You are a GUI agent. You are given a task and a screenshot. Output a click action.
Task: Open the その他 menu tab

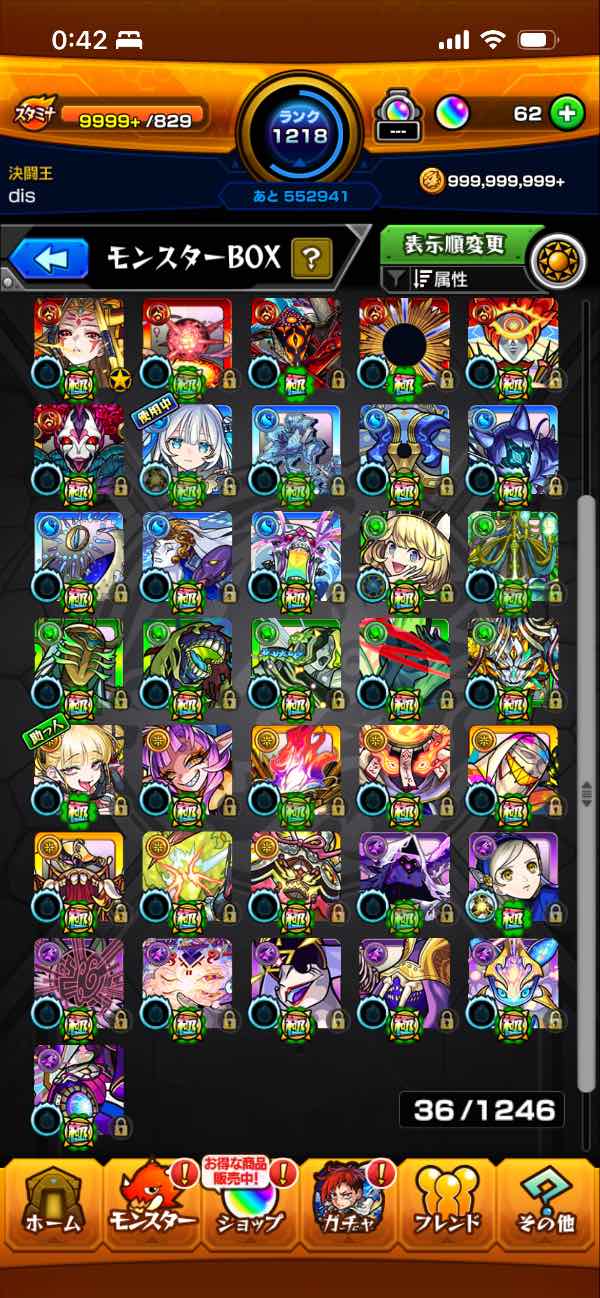547,1205
